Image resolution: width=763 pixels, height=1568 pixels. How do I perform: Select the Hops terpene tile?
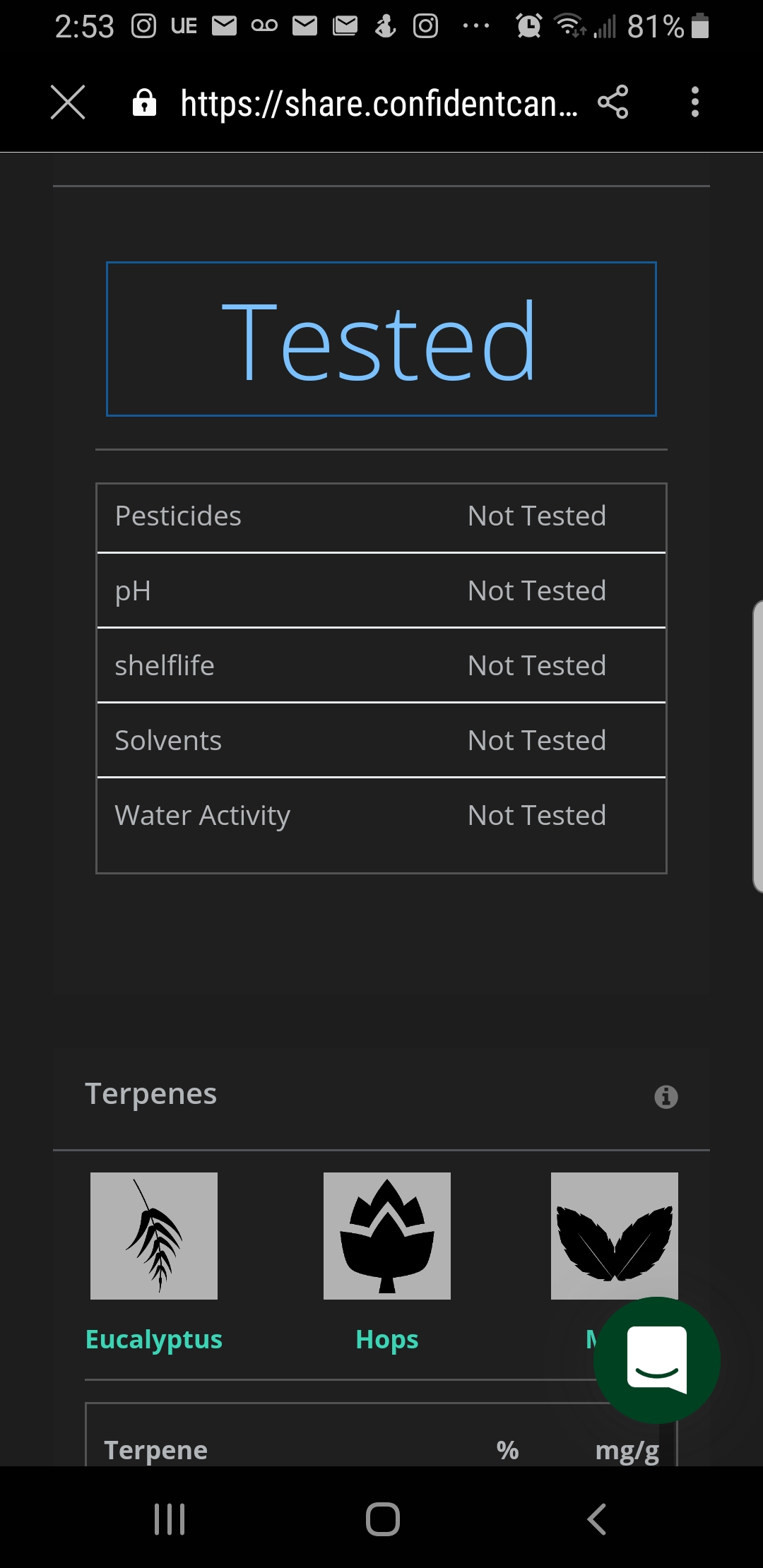pyautogui.click(x=387, y=1236)
